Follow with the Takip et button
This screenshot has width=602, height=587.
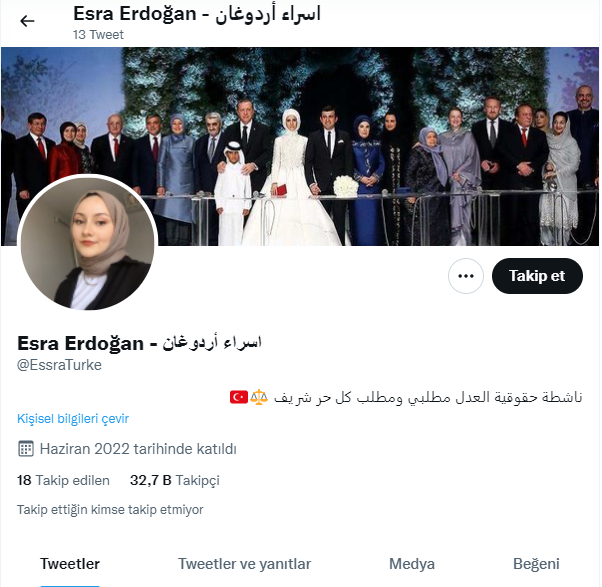[537, 276]
